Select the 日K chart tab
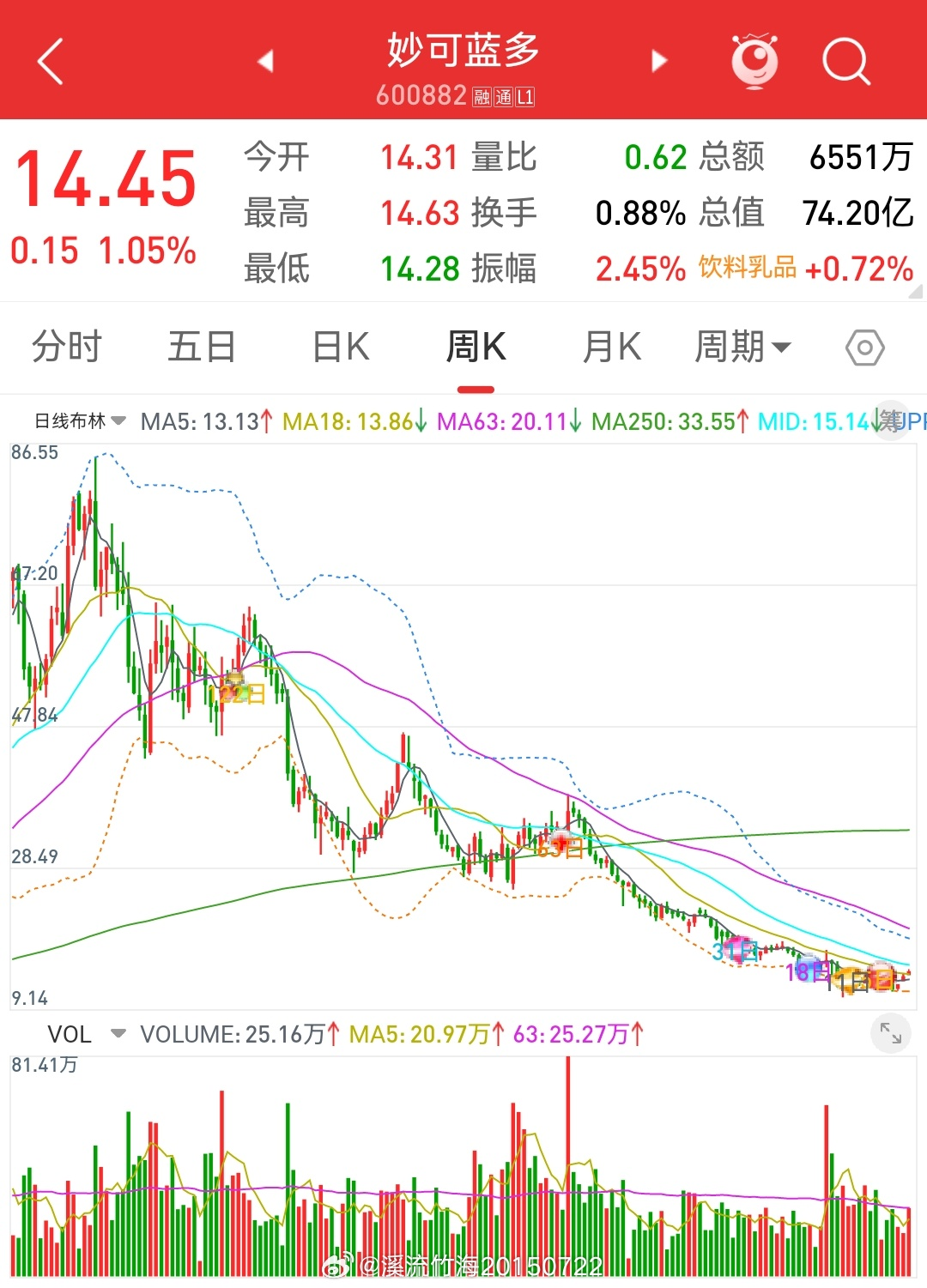The image size is (927, 1288). click(x=341, y=348)
